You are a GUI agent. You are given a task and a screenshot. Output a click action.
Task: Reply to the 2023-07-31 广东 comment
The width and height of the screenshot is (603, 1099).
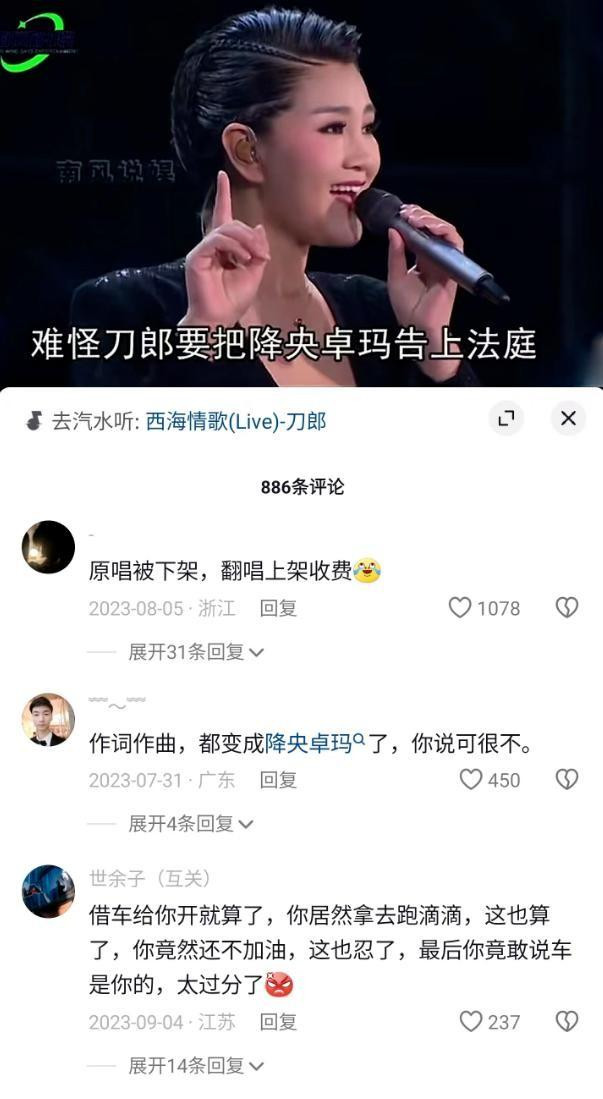tap(278, 780)
